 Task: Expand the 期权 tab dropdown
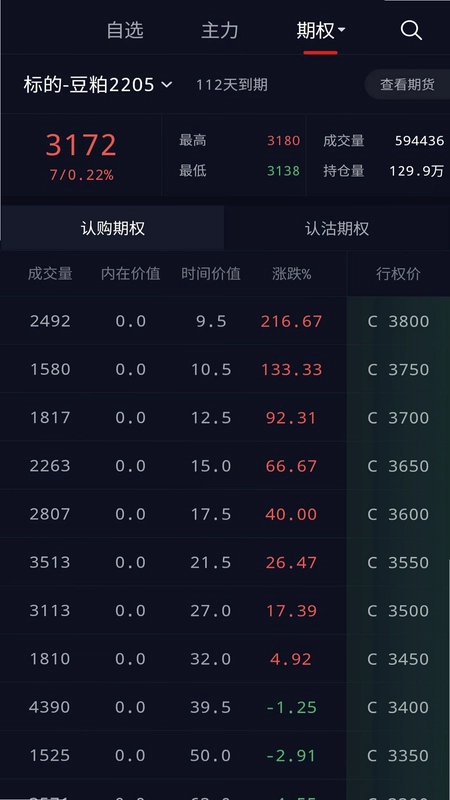[x=321, y=31]
